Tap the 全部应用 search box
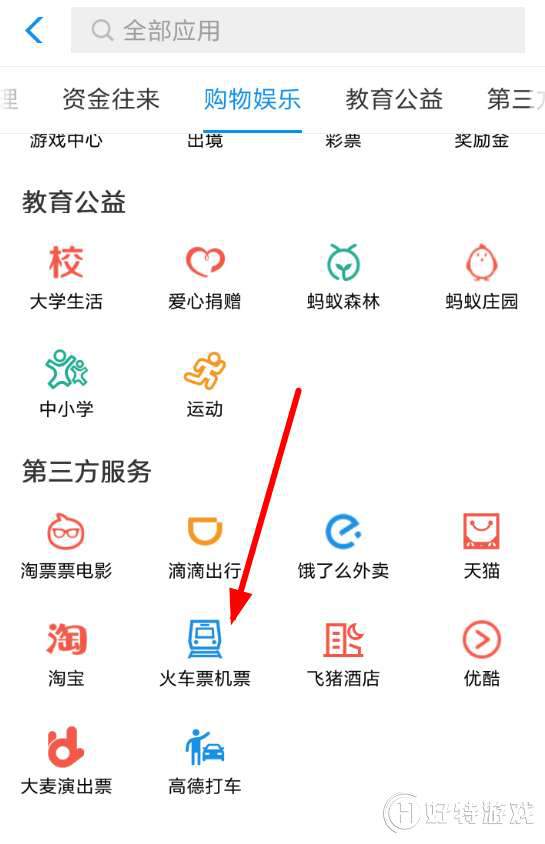 298,30
